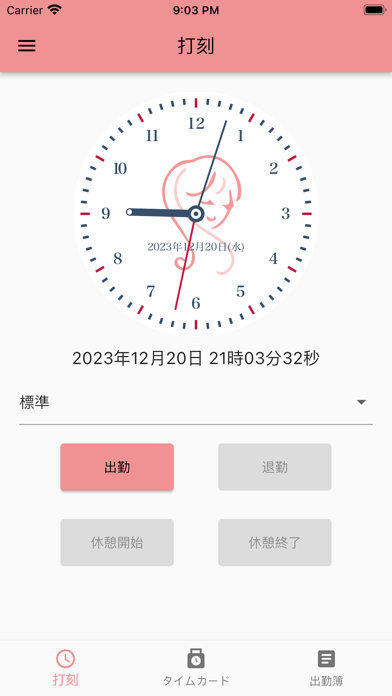Expand the 標準 dropdown
Image resolution: width=392 pixels, height=696 pixels.
[x=196, y=403]
